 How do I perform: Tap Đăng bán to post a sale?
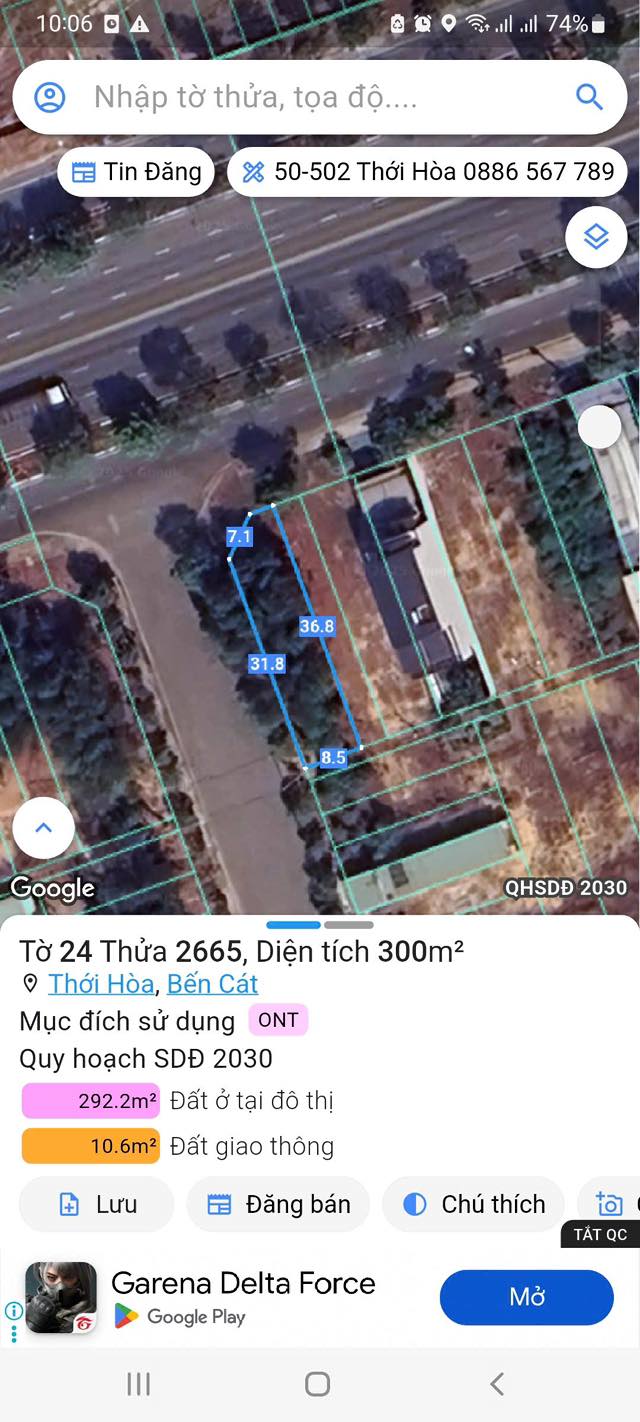pyautogui.click(x=278, y=1205)
